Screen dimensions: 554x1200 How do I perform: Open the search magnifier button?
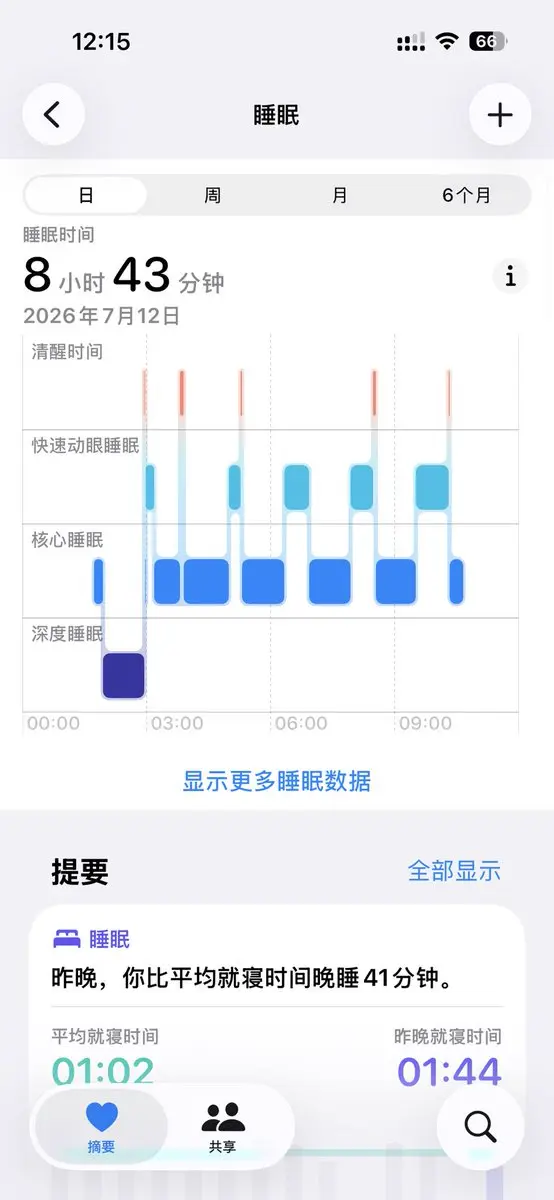tap(480, 1127)
